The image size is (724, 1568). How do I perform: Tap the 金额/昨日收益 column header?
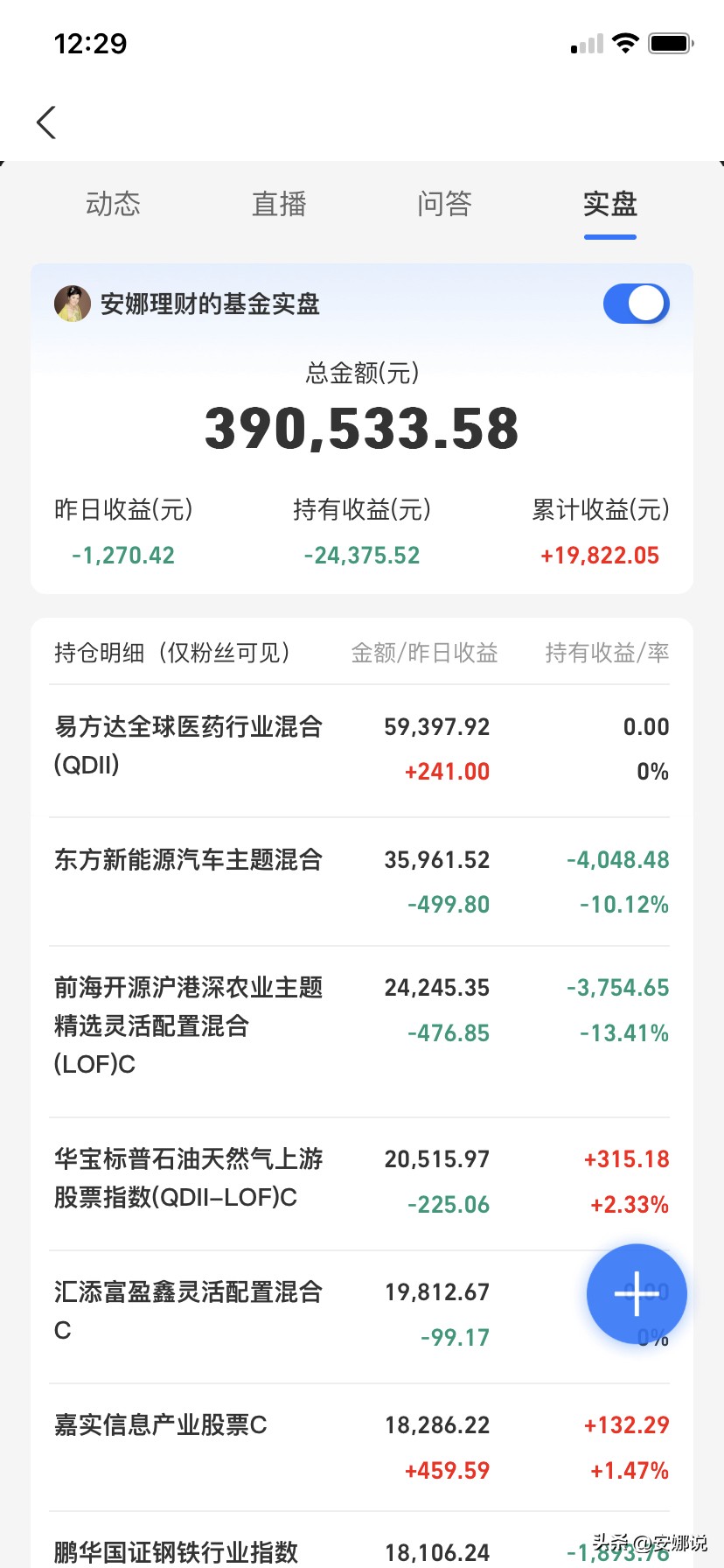424,653
